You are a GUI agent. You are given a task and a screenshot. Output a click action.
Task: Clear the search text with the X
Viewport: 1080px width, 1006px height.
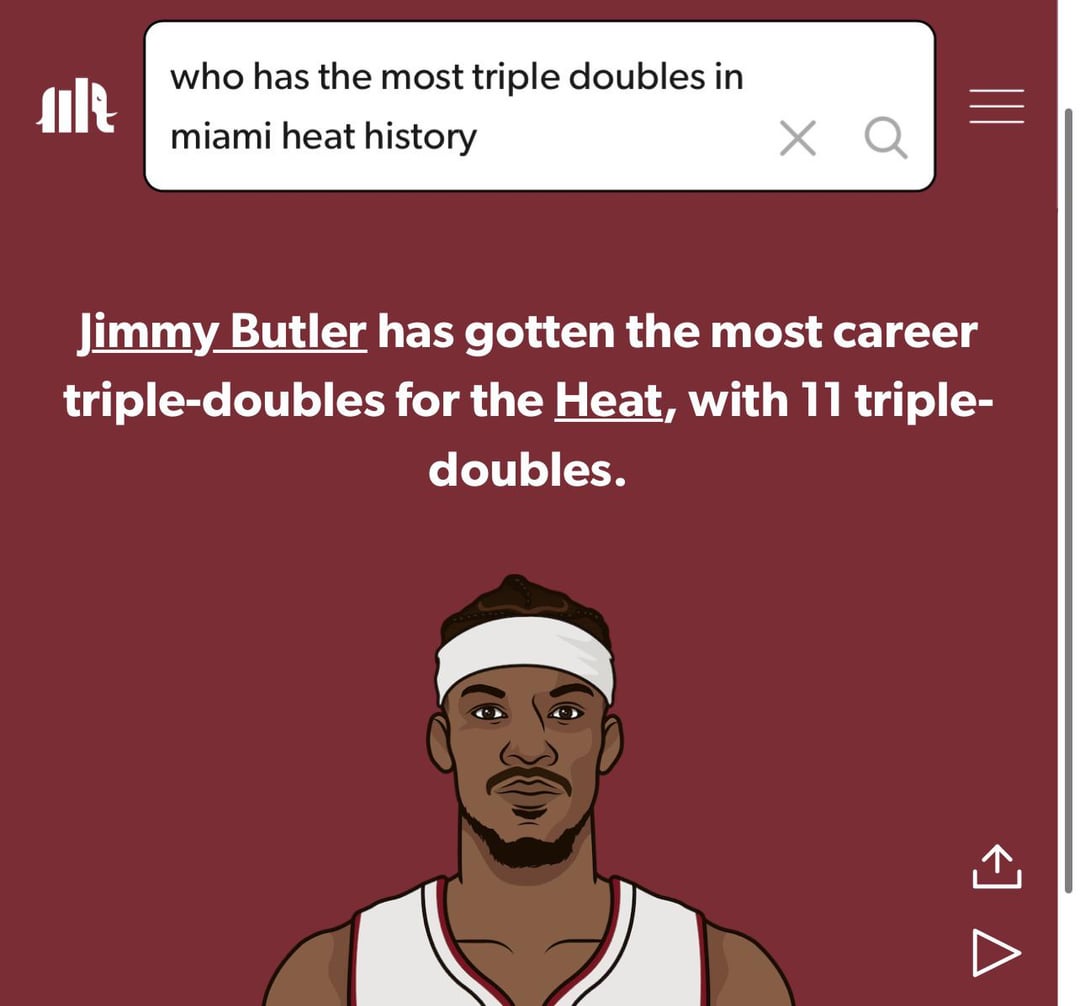pyautogui.click(x=797, y=138)
